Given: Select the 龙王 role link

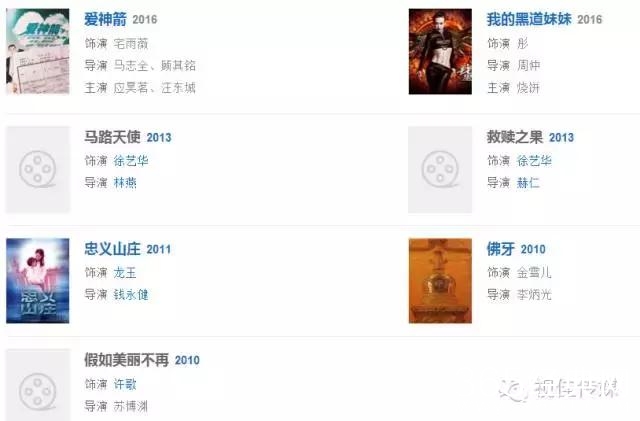Looking at the screenshot, I should 125,272.
